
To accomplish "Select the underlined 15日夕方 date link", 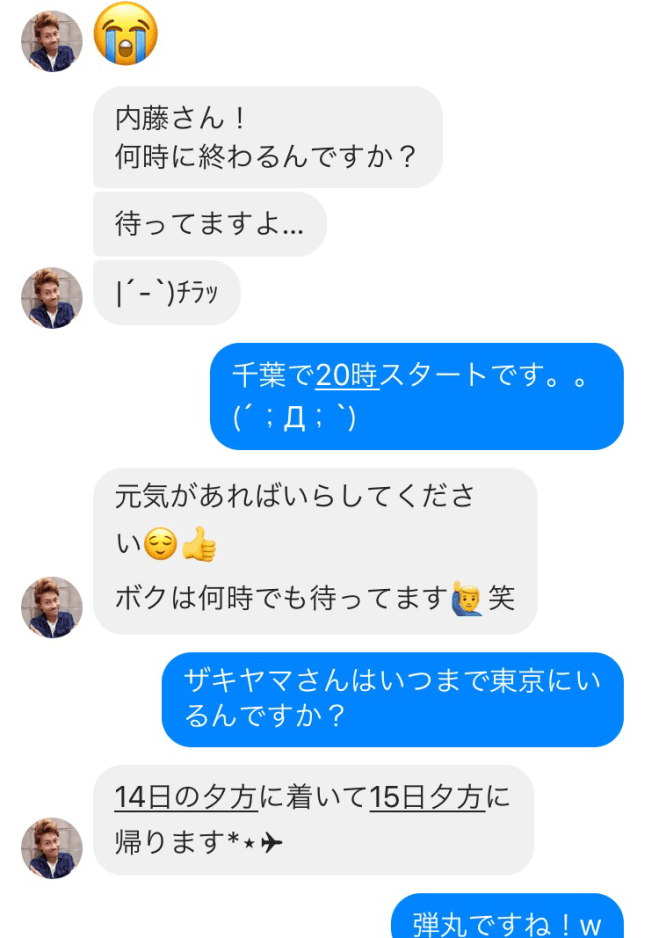I will (427, 798).
